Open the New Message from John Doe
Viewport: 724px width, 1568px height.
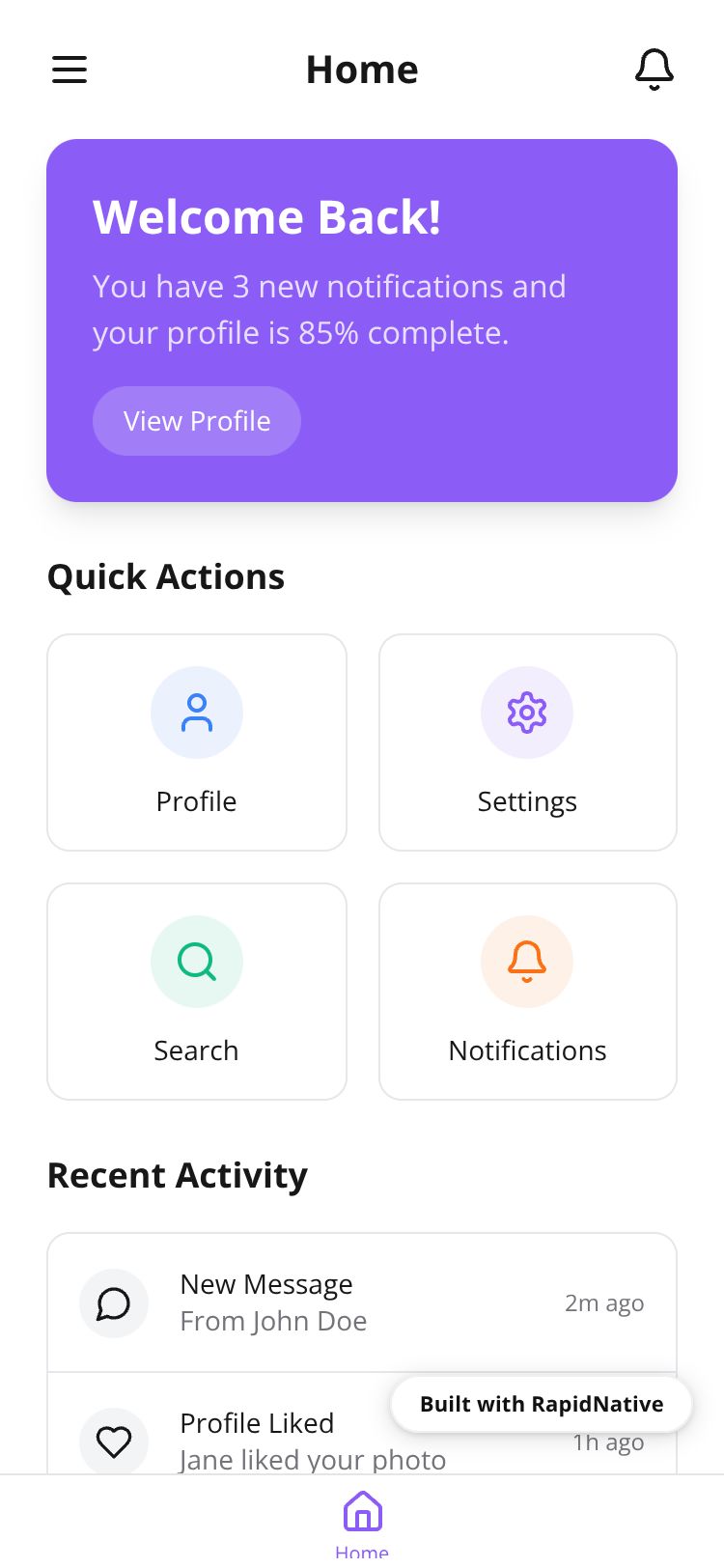[361, 1302]
